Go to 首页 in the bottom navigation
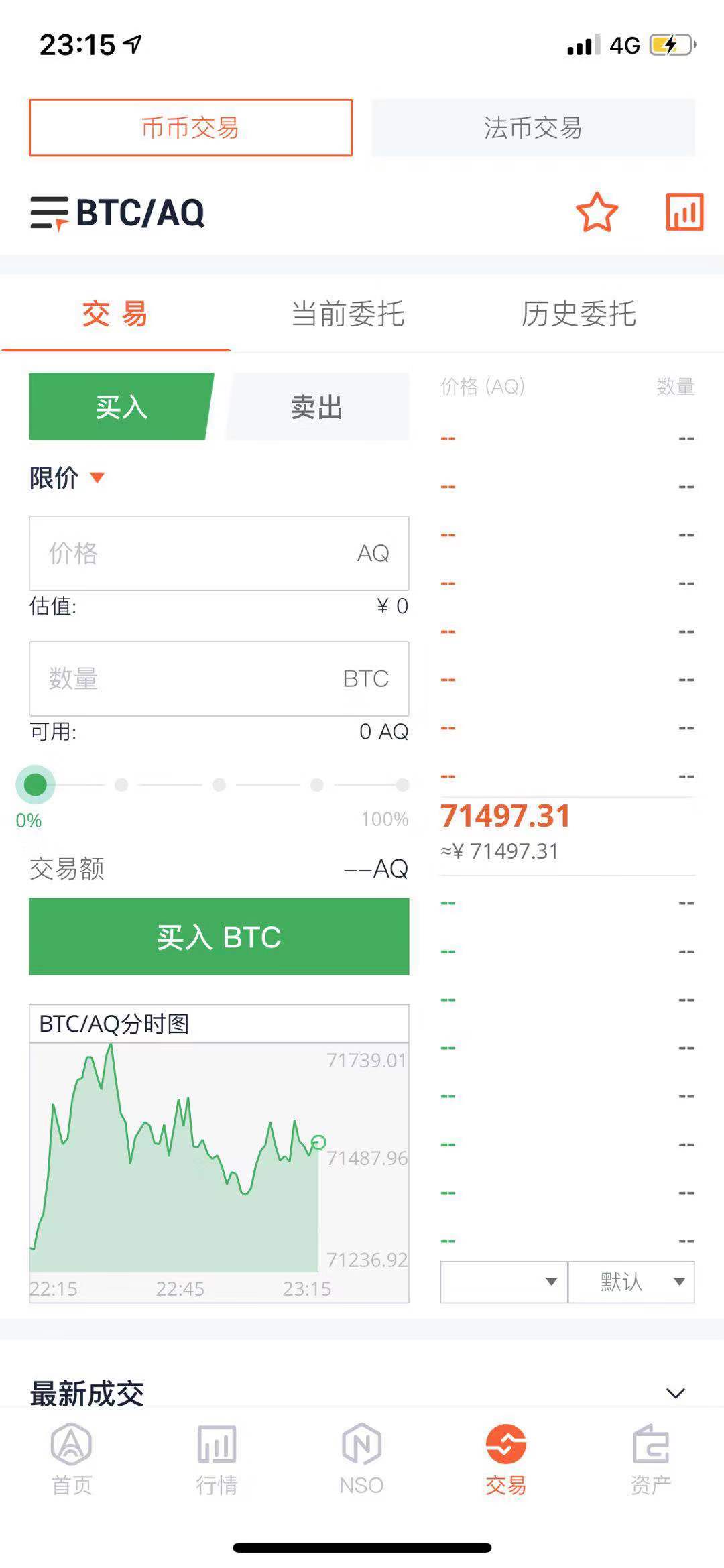 coord(72,1460)
